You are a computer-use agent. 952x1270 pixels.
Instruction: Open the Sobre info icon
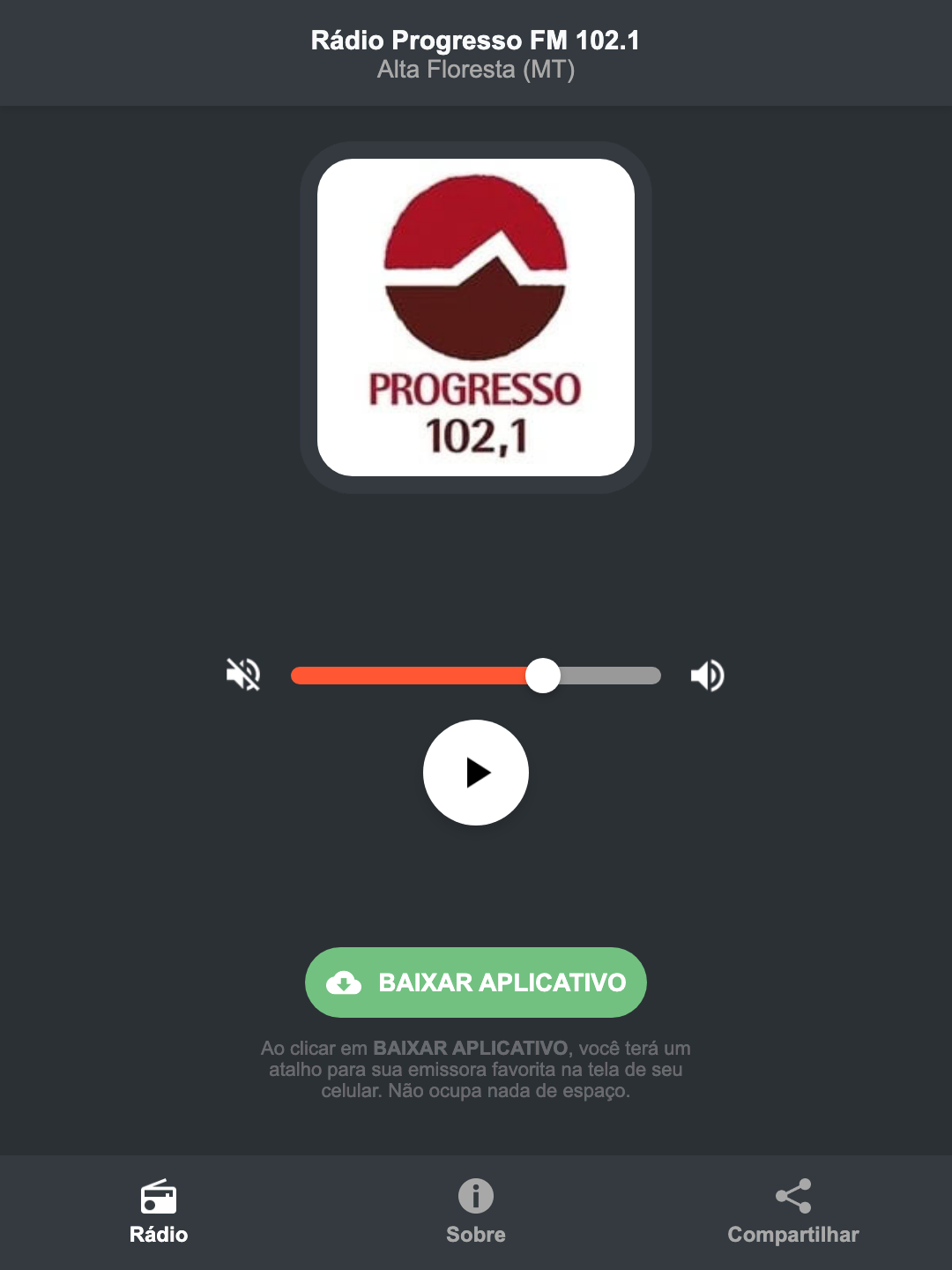click(x=475, y=1199)
